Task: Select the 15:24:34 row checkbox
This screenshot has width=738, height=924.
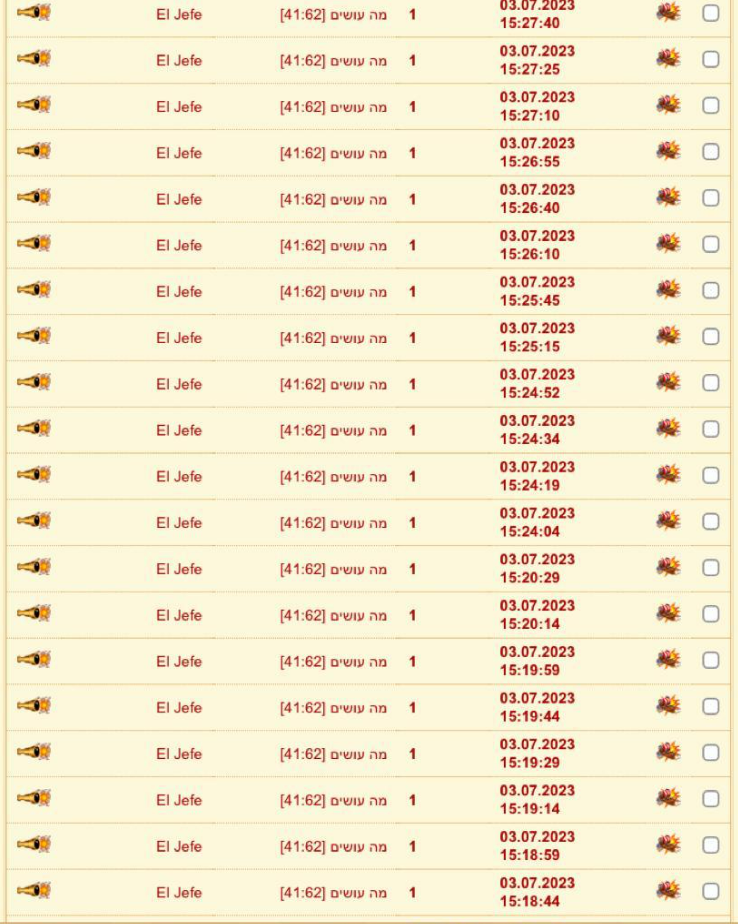Action: 711,429
